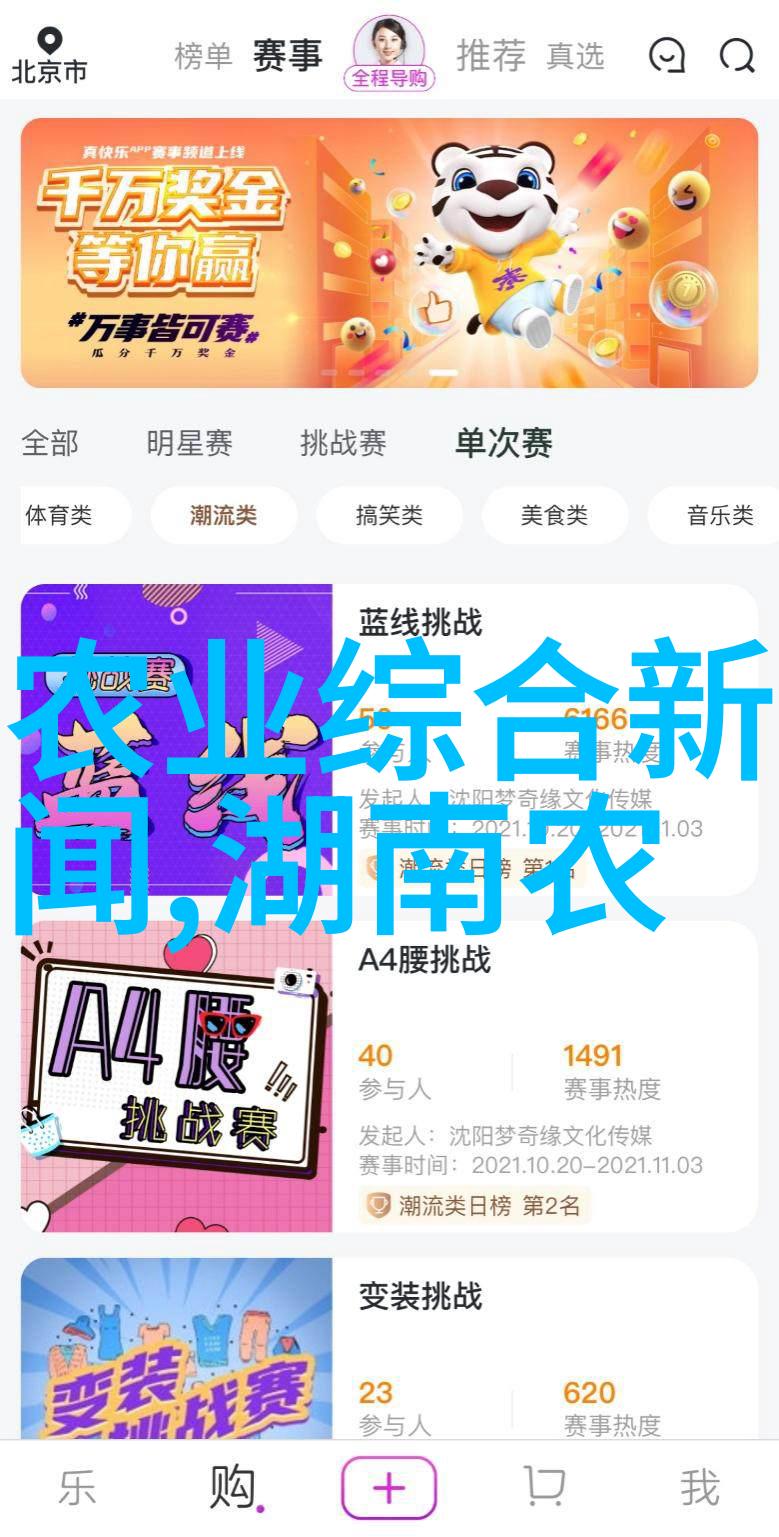The image size is (779, 1537).
Task: Choose the 美食类 category chip
Action: [x=554, y=516]
